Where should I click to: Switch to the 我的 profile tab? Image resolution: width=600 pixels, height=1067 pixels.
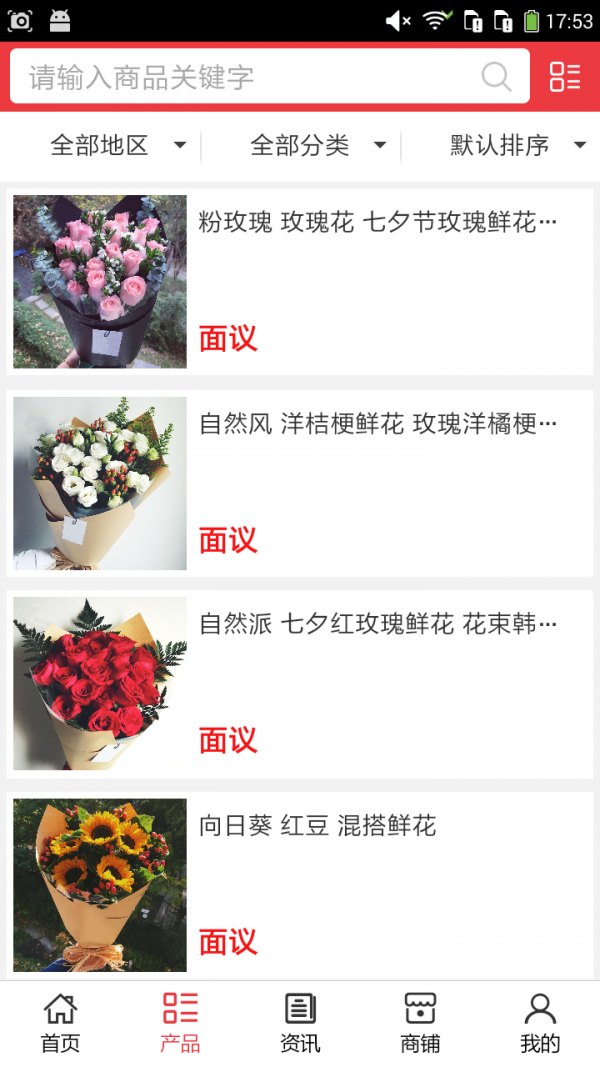click(x=540, y=1023)
